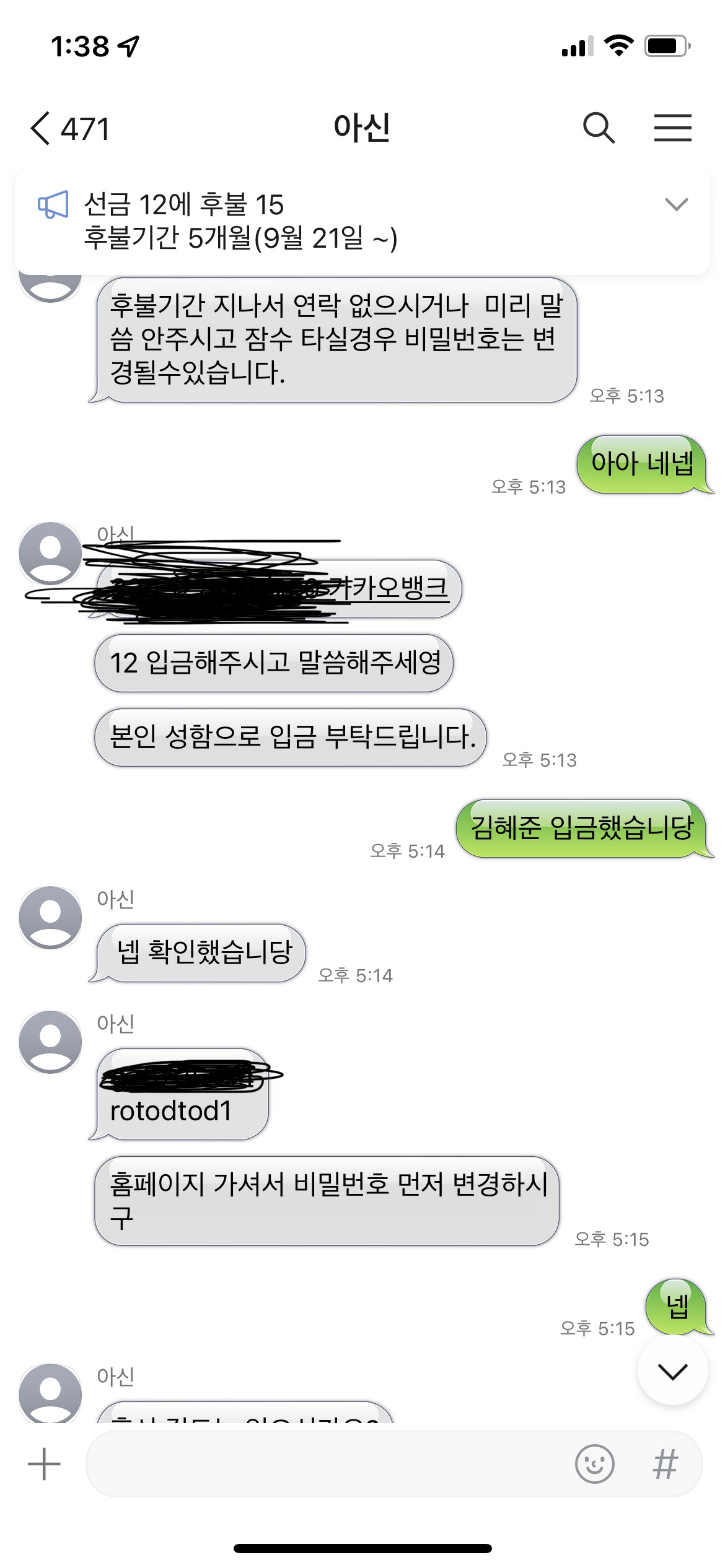
Task: Go back to the chat list
Action: pos(69,129)
